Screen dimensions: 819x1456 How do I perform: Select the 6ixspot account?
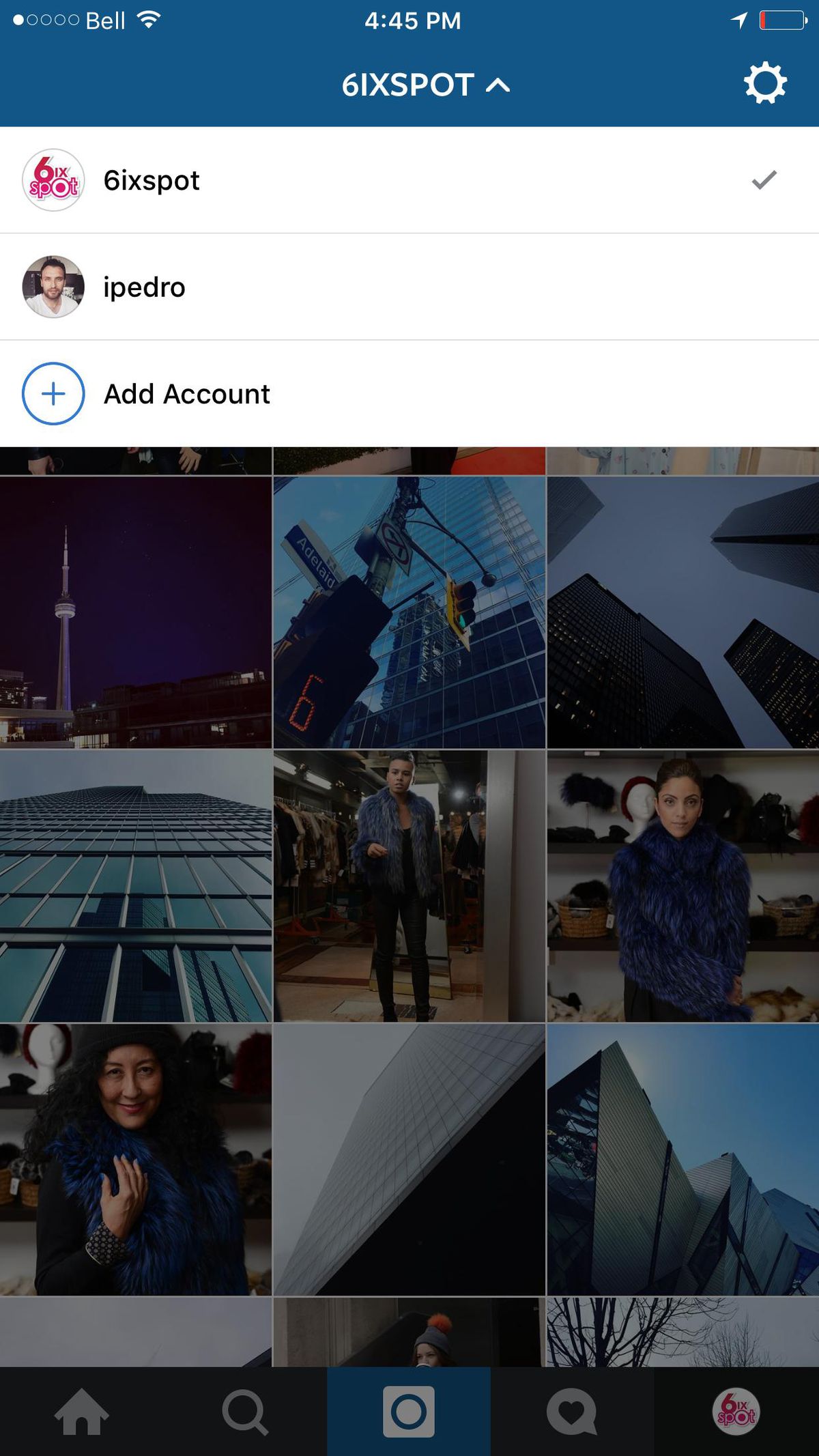coord(409,180)
